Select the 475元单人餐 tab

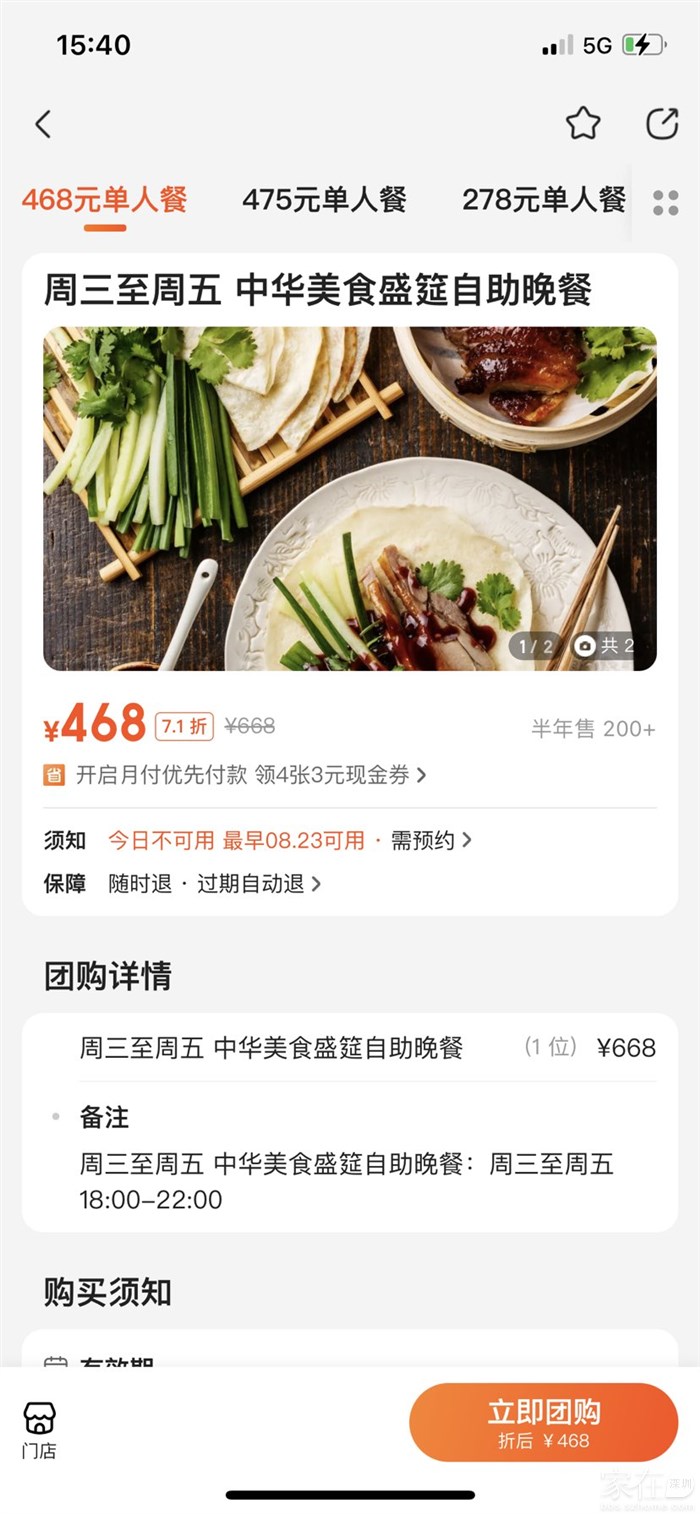click(x=324, y=200)
